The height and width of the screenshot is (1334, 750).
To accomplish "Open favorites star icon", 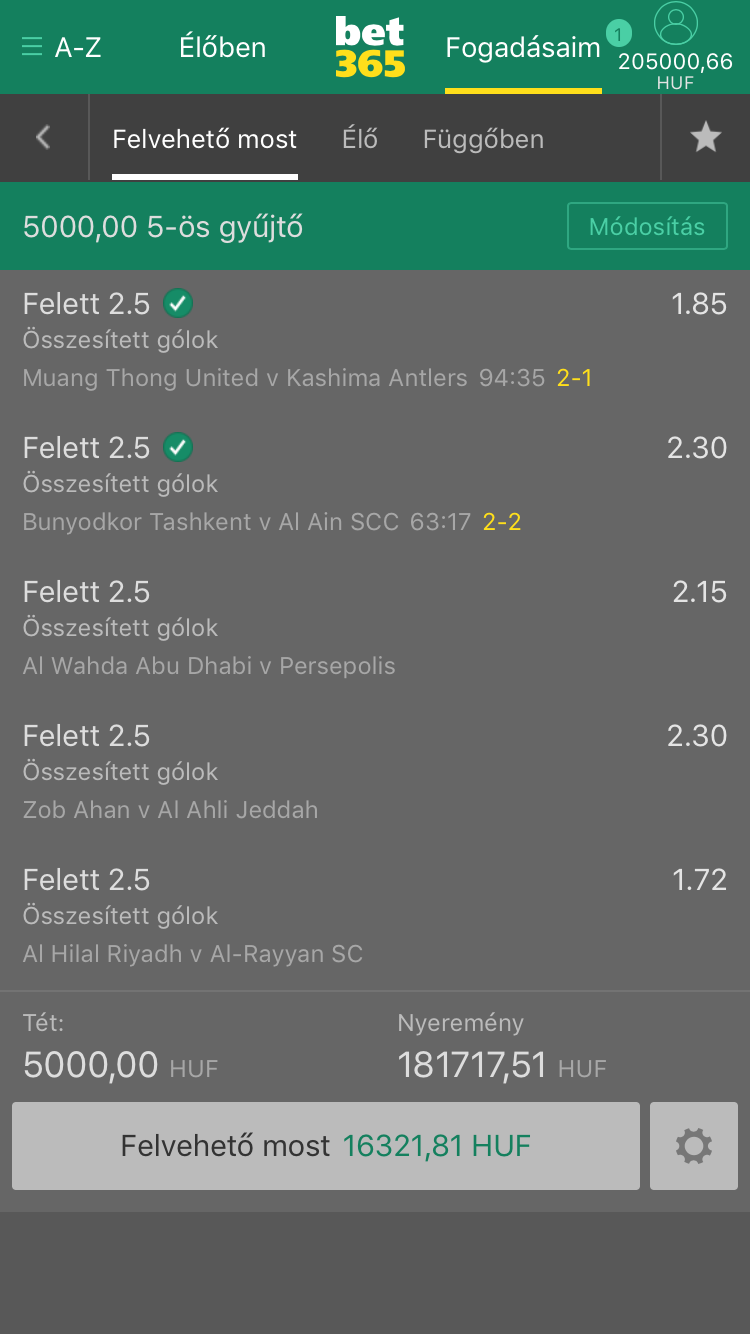I will pyautogui.click(x=706, y=138).
